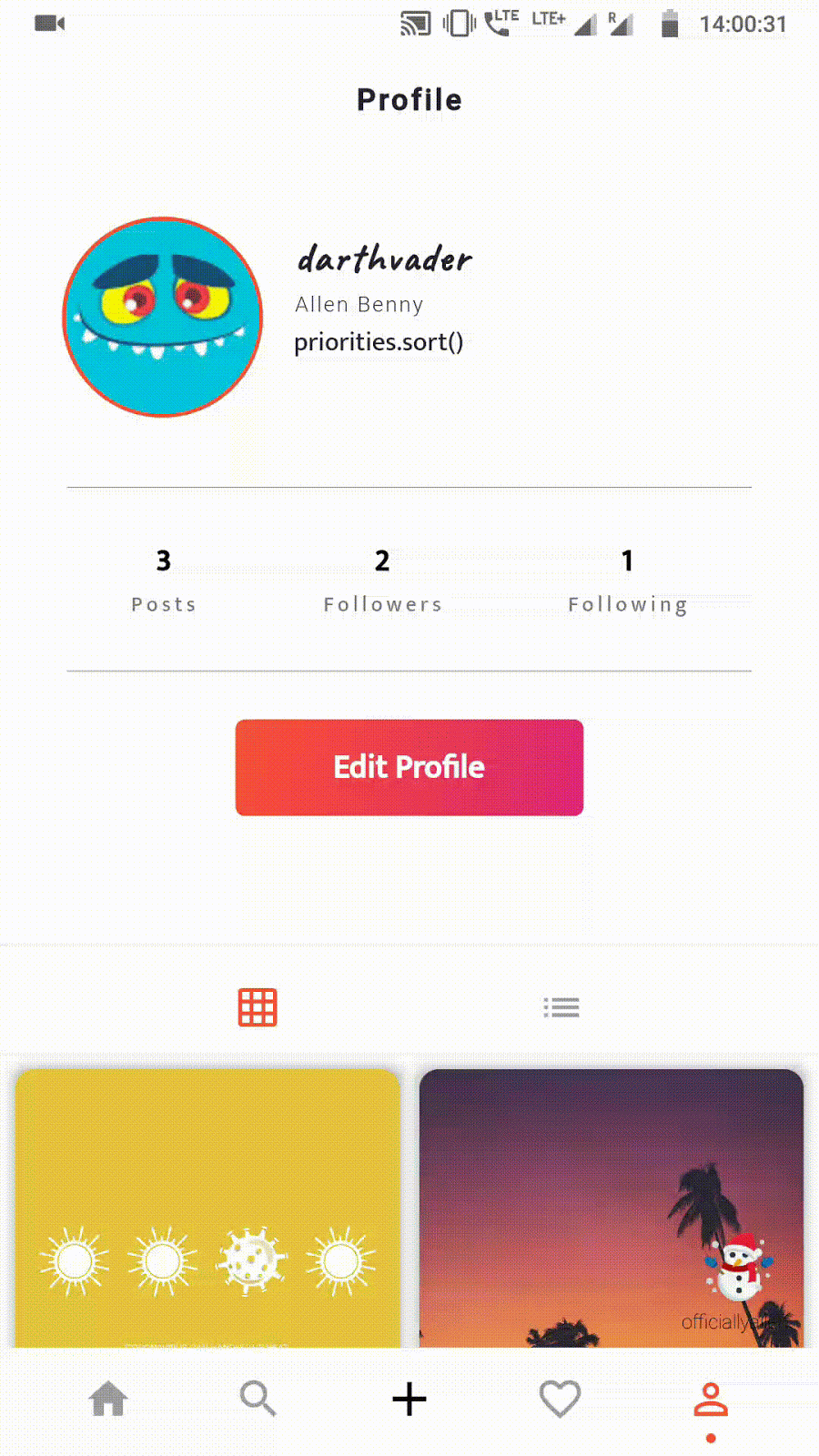Open the sunset palm trees post
The height and width of the screenshot is (1456, 819).
(x=611, y=1210)
